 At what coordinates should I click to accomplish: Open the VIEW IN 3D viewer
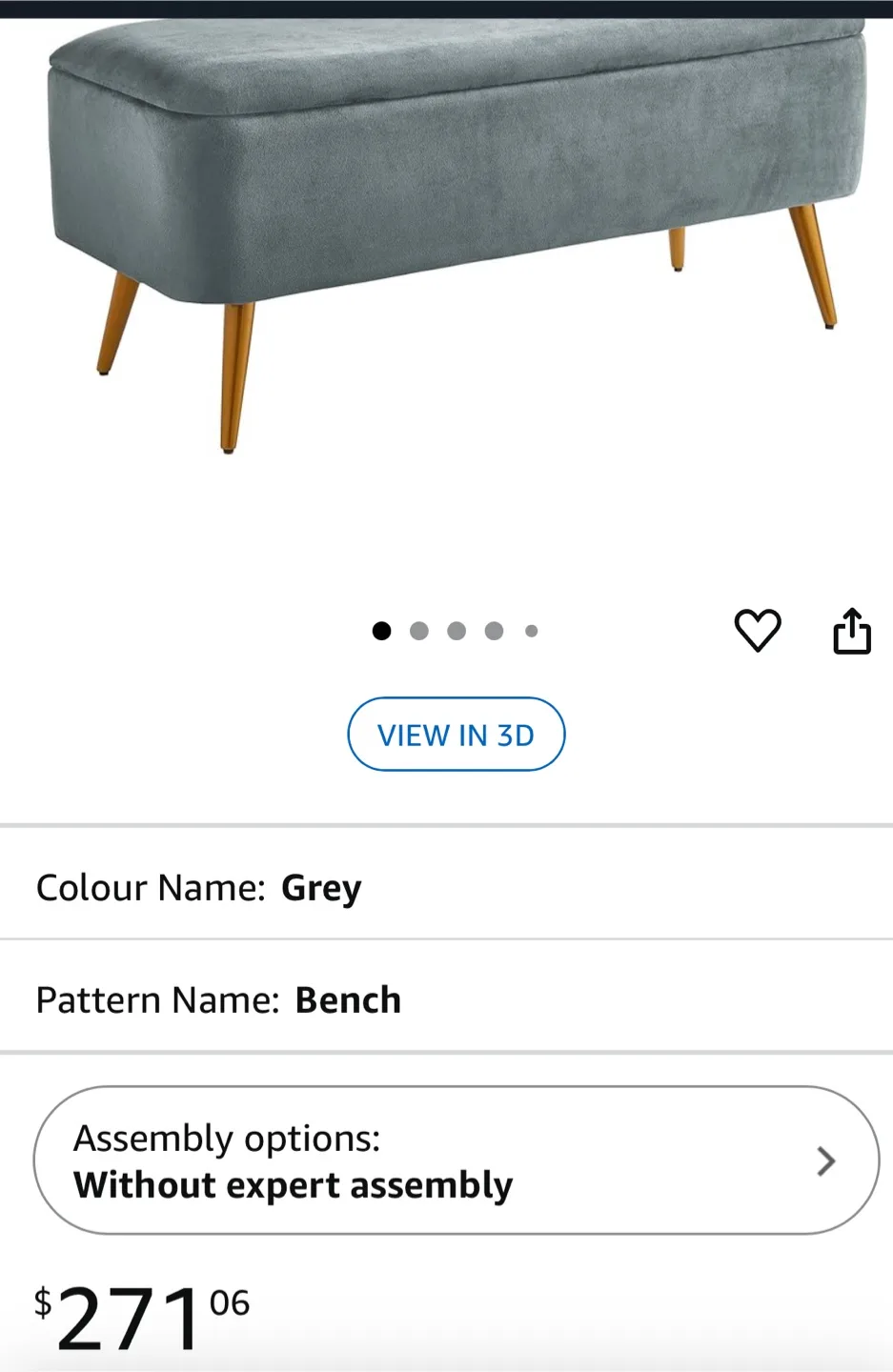click(x=457, y=734)
